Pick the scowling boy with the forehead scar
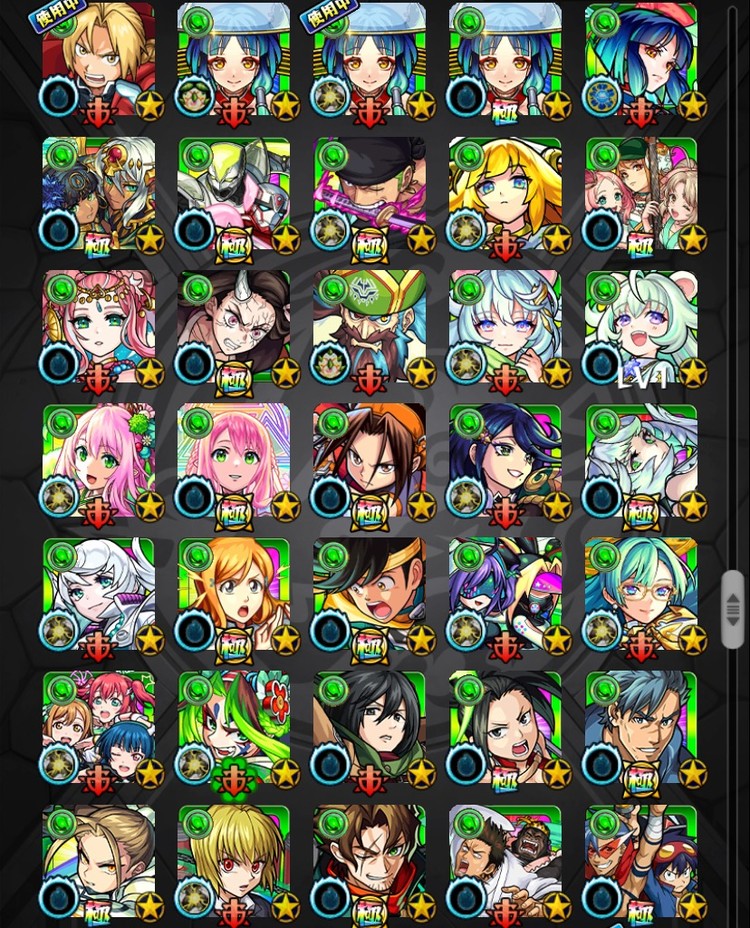750x928 pixels. click(234, 328)
